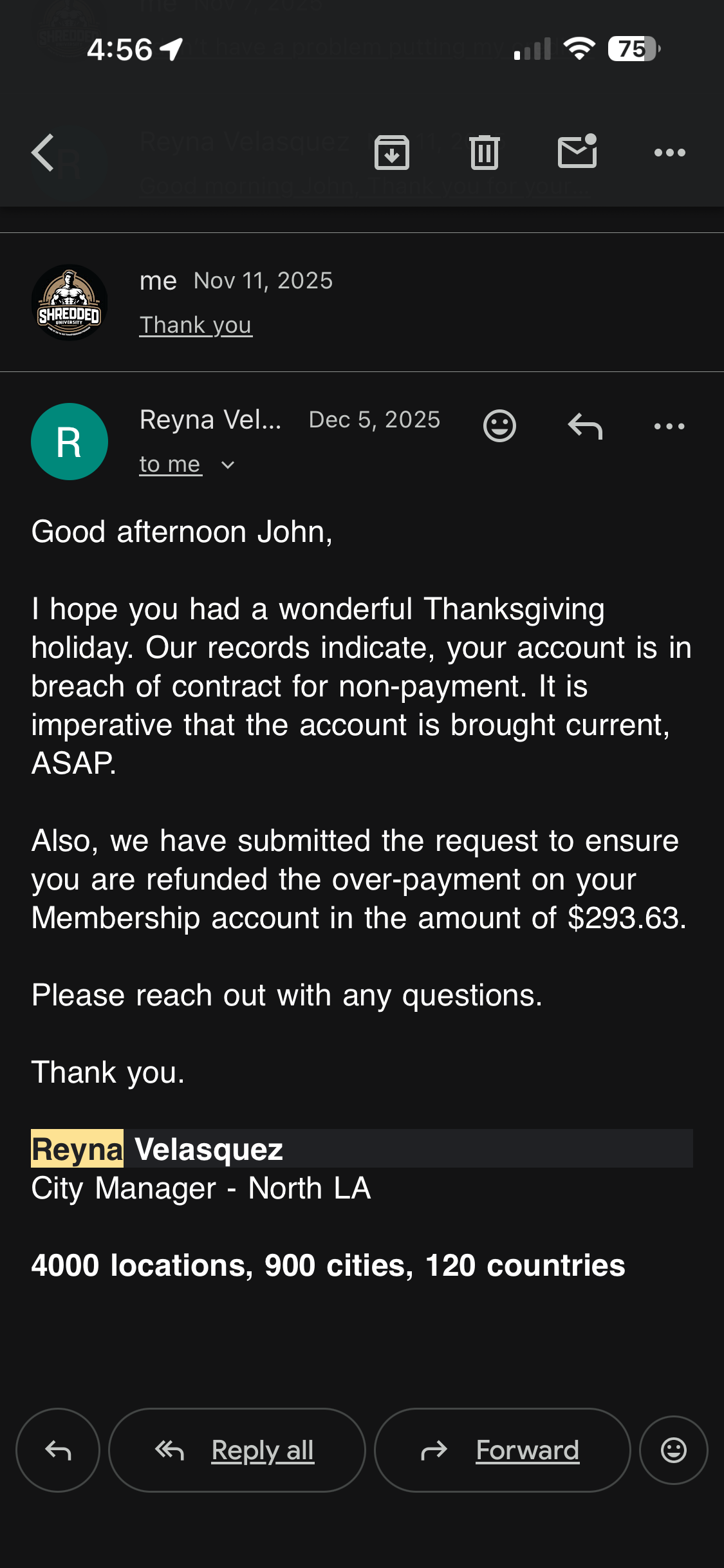Mark the conversation as unread
The width and height of the screenshot is (724, 1568).
(577, 152)
